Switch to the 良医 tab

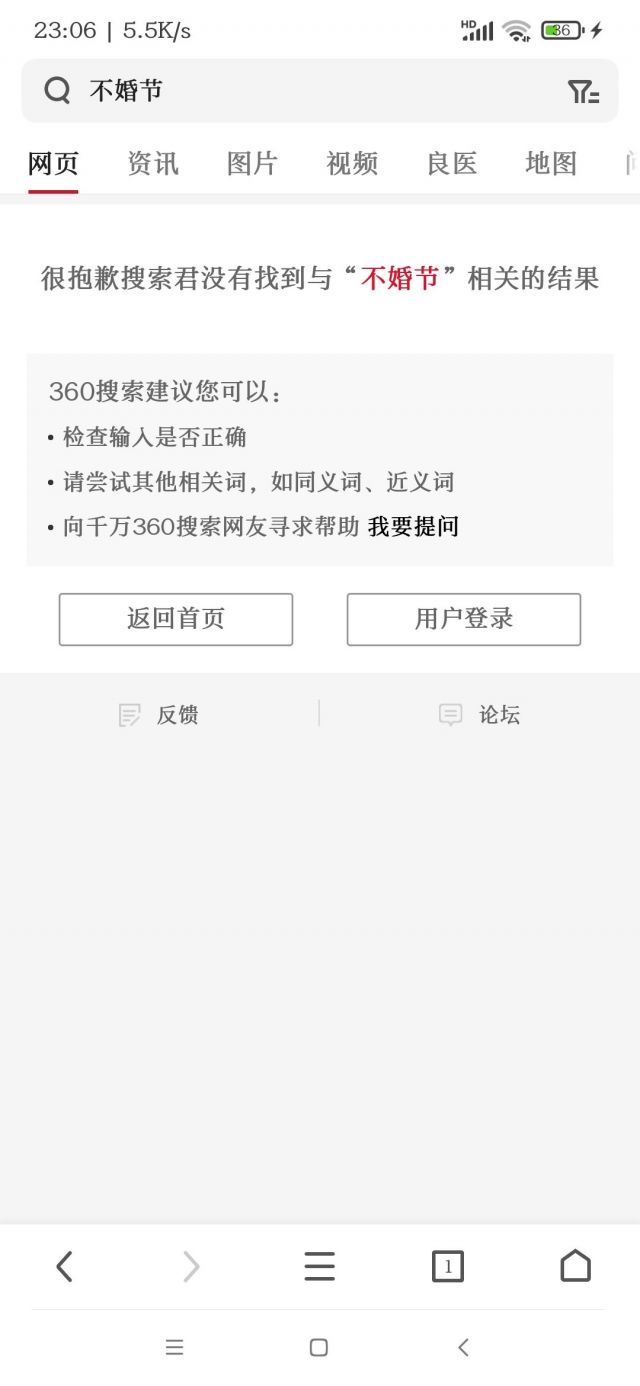(452, 163)
